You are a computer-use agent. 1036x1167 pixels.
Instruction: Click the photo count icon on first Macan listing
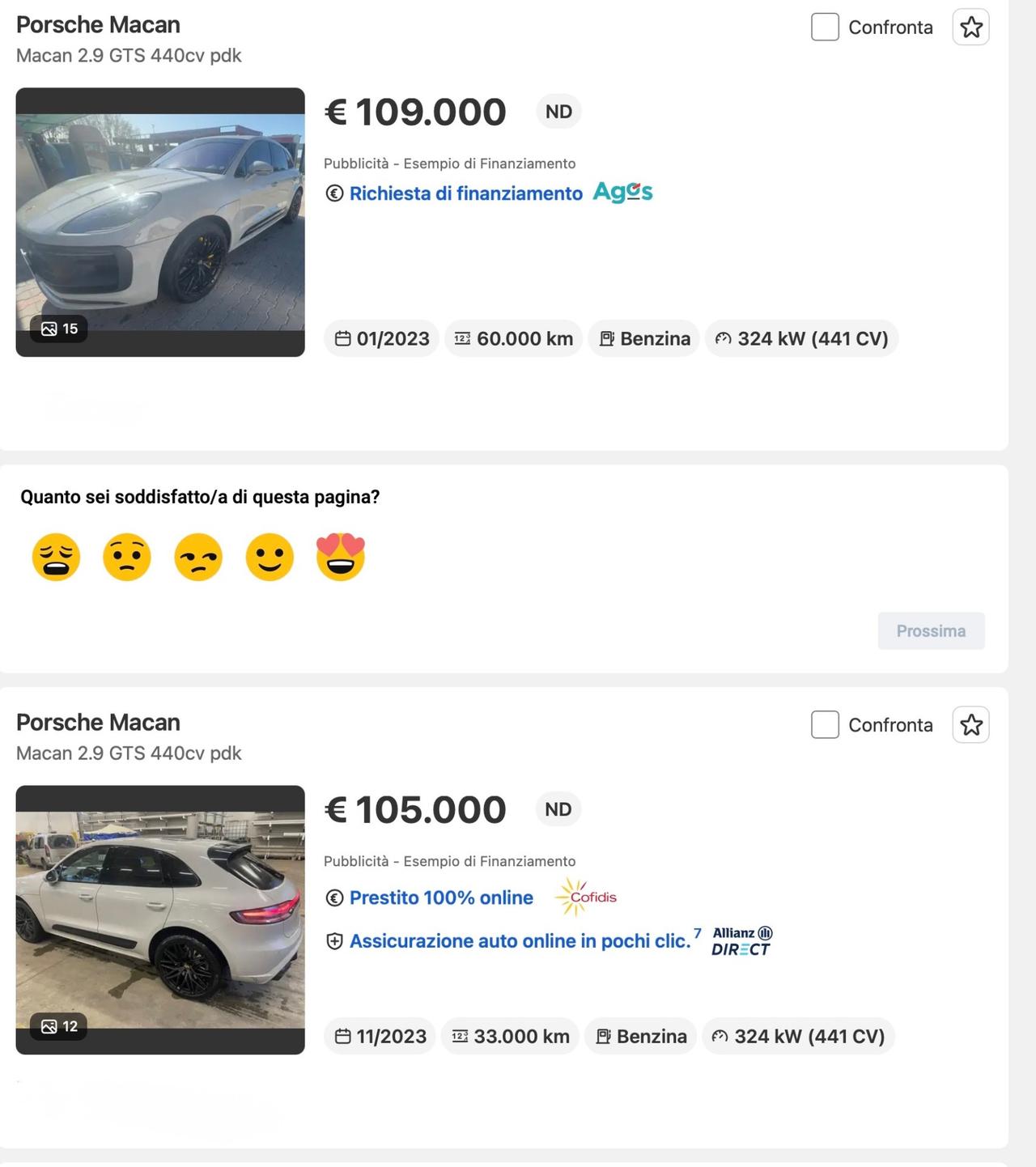[50, 329]
